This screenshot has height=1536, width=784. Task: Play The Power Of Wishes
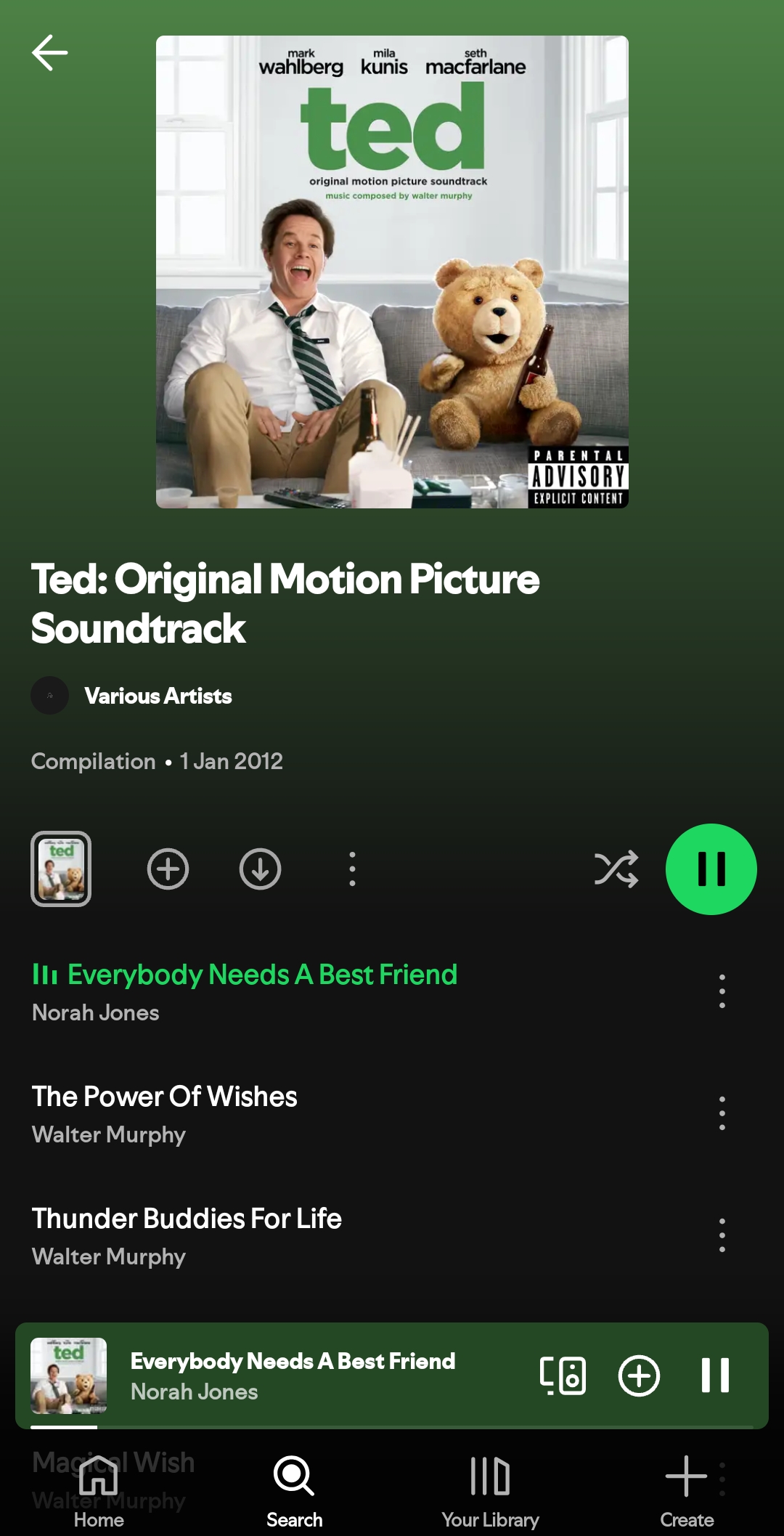pyautogui.click(x=165, y=1097)
